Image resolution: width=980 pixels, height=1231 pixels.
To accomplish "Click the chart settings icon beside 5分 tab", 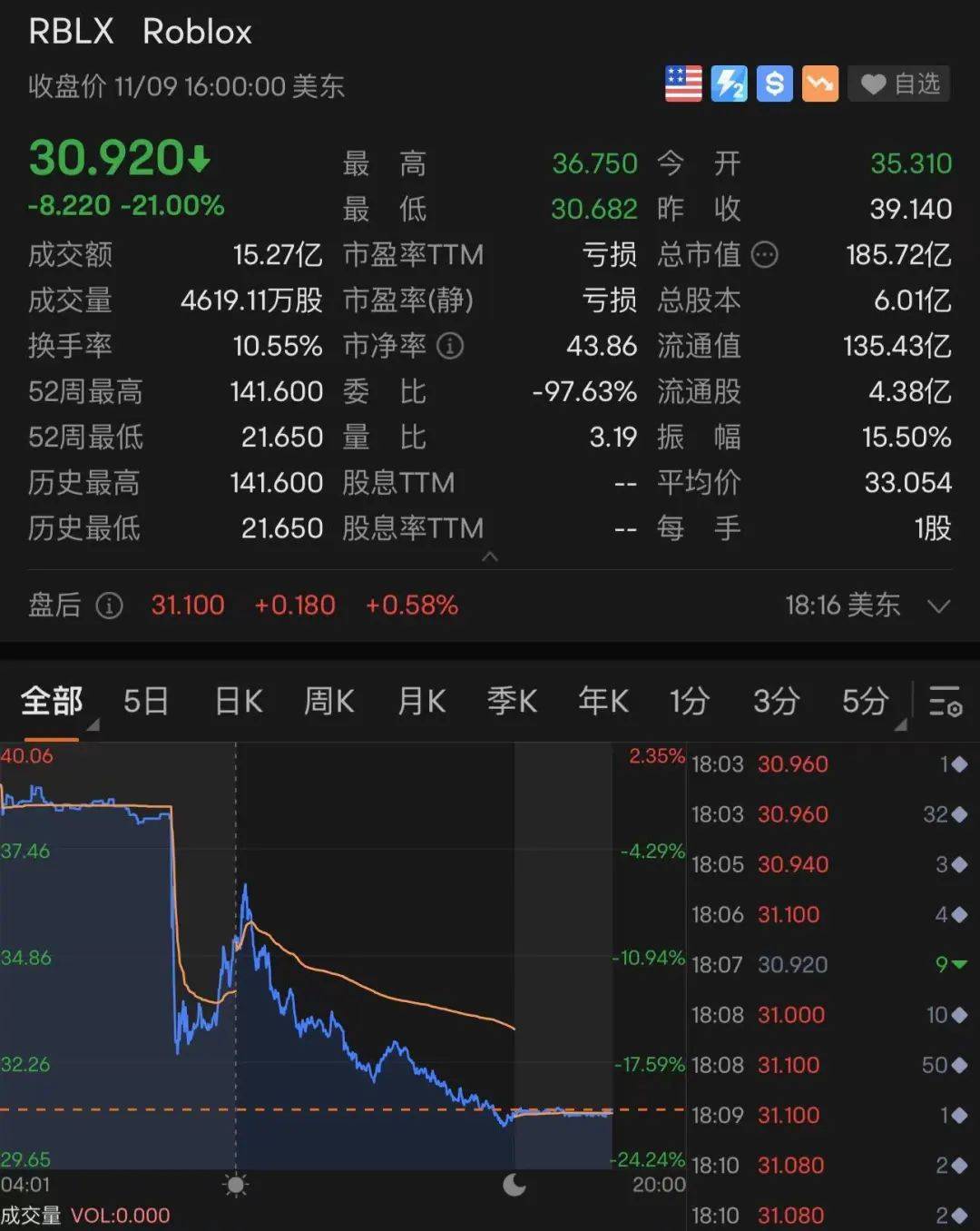I will click(945, 702).
